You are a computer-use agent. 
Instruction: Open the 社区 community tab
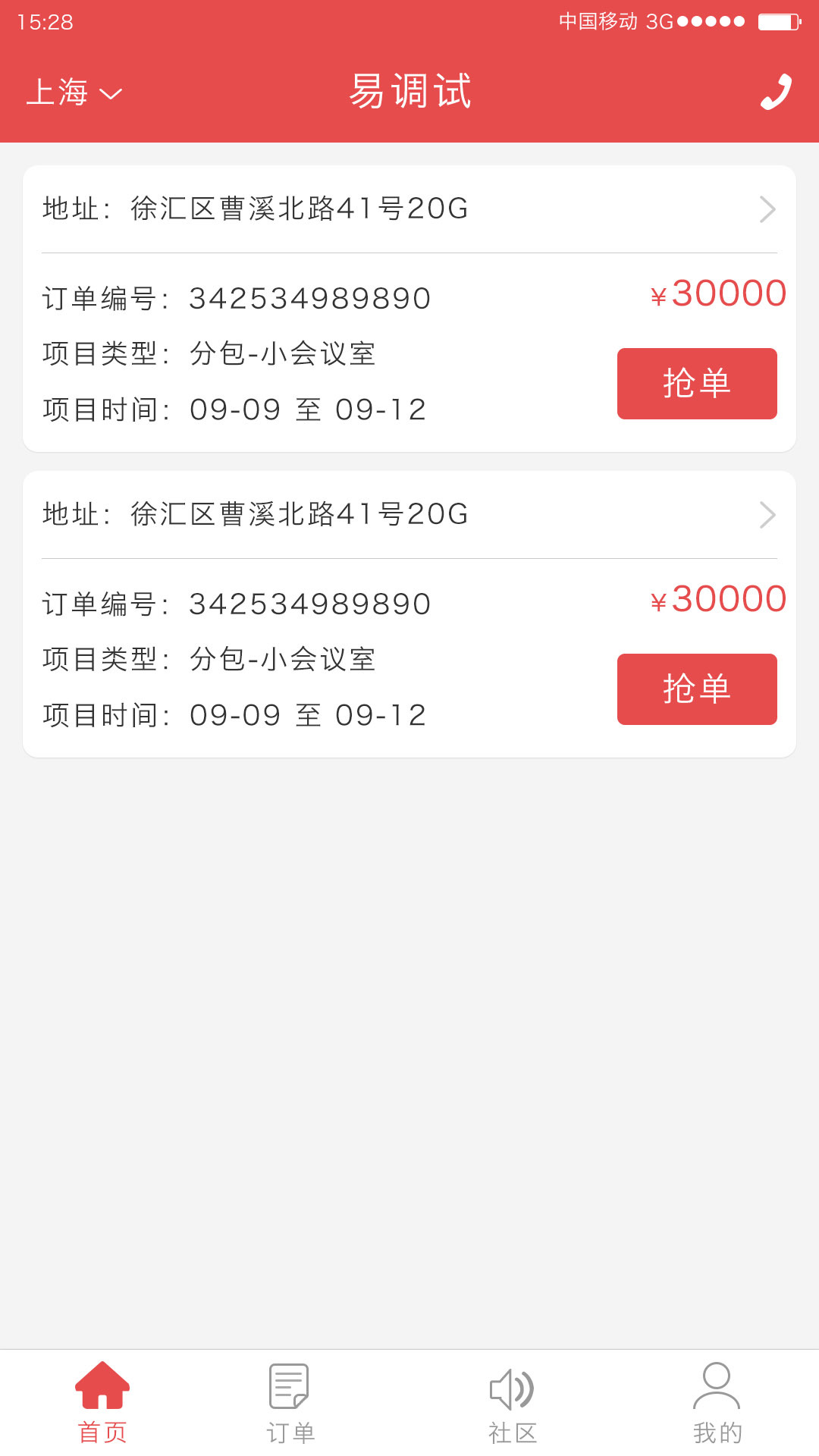(x=513, y=1404)
